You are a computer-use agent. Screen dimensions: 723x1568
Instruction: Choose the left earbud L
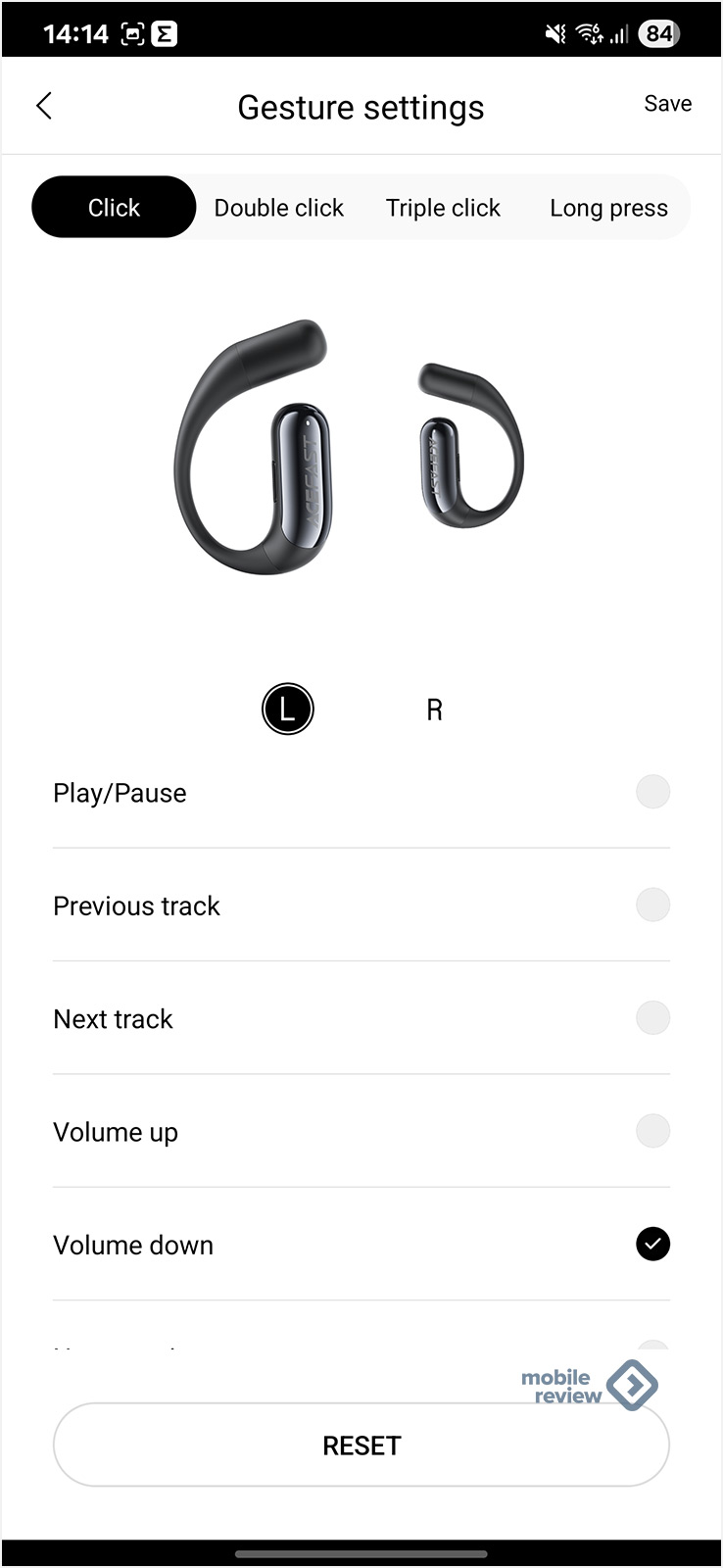[x=287, y=709]
